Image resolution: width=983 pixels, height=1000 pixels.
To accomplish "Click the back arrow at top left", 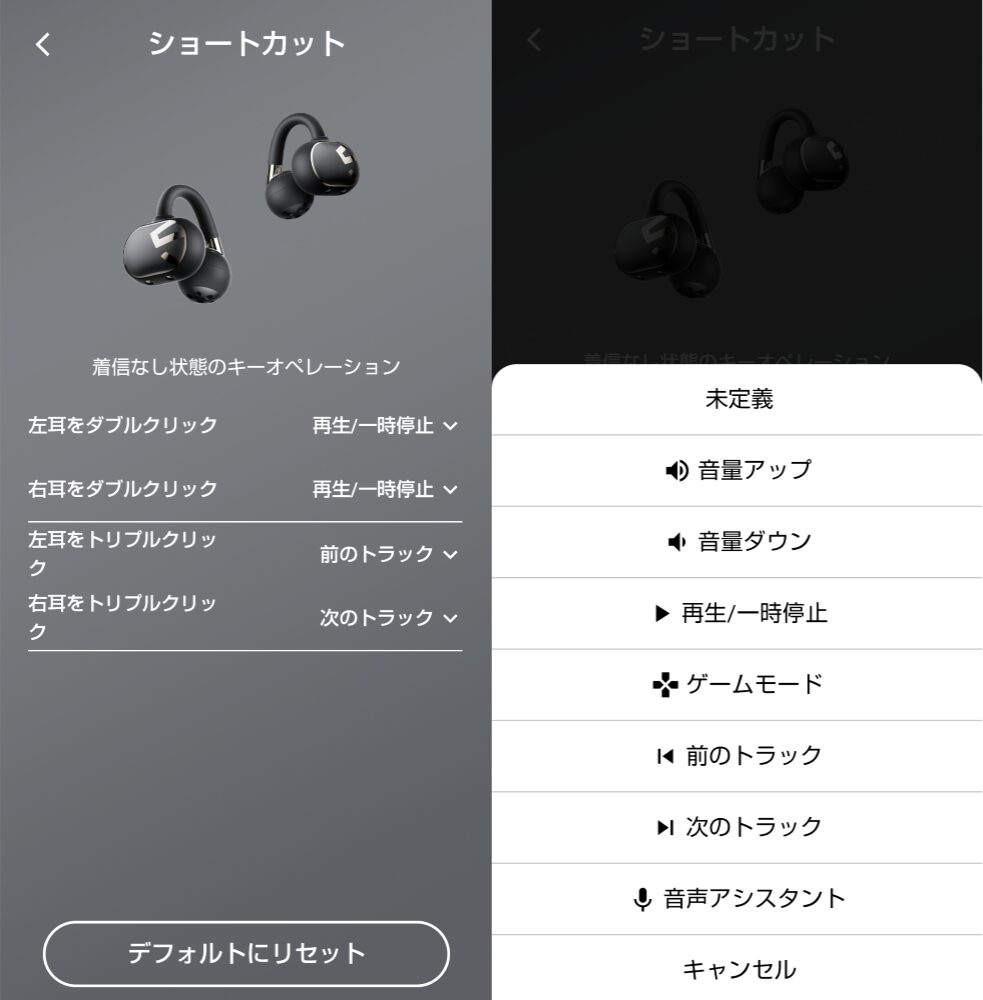I will (x=41, y=44).
